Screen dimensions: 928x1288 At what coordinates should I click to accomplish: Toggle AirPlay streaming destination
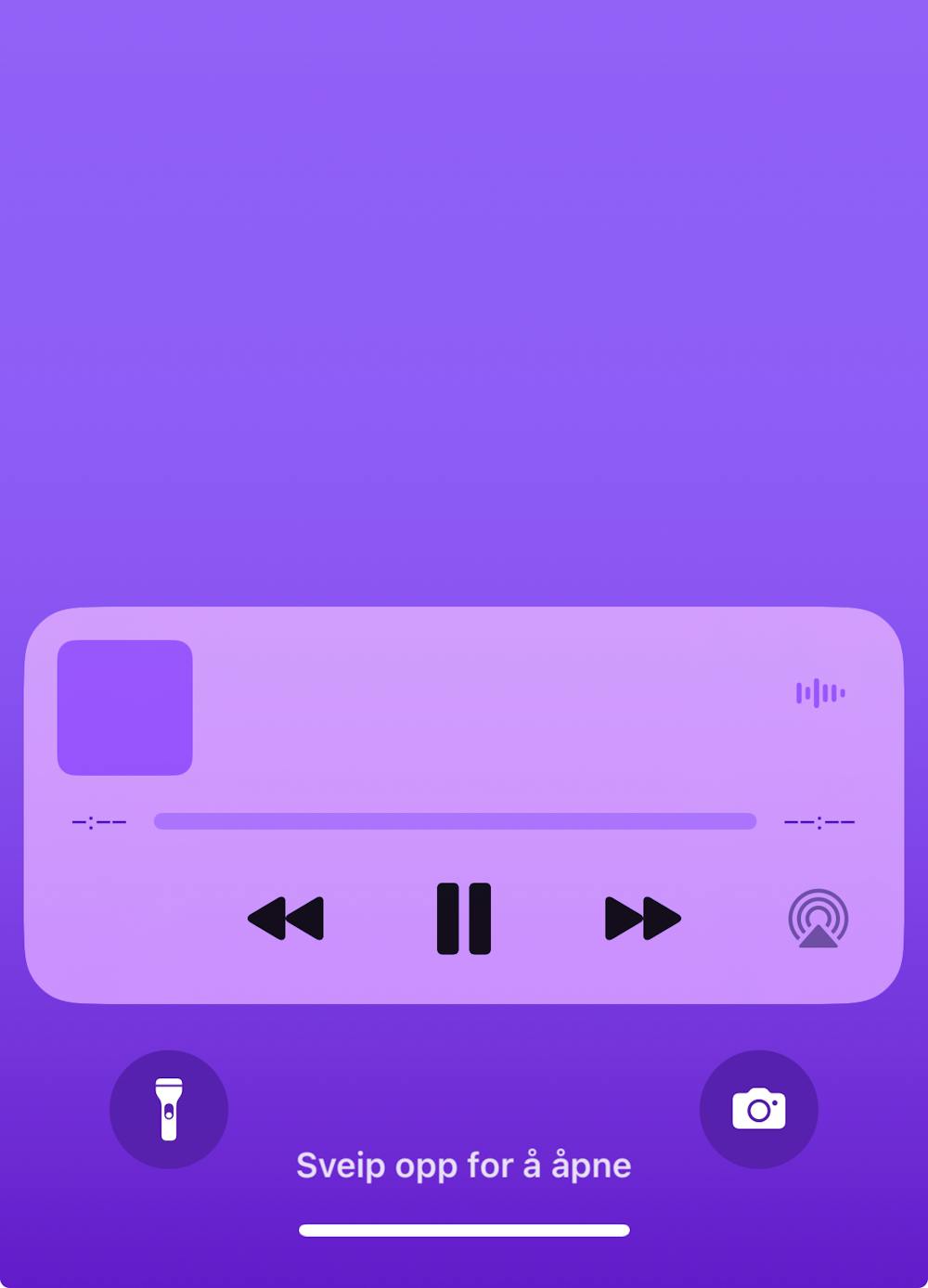pyautogui.click(x=820, y=919)
